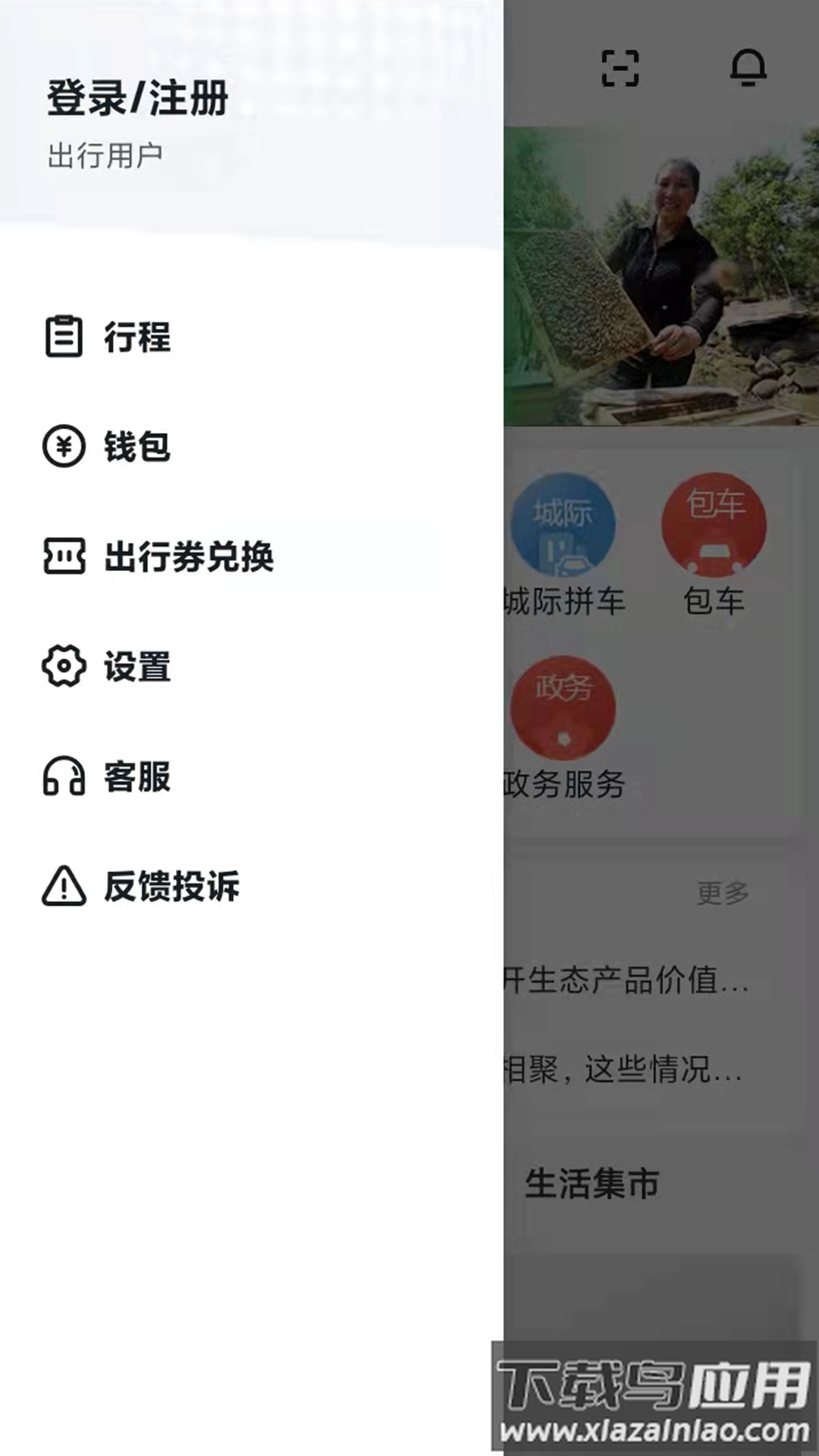Open 钱包 wallet

137,447
